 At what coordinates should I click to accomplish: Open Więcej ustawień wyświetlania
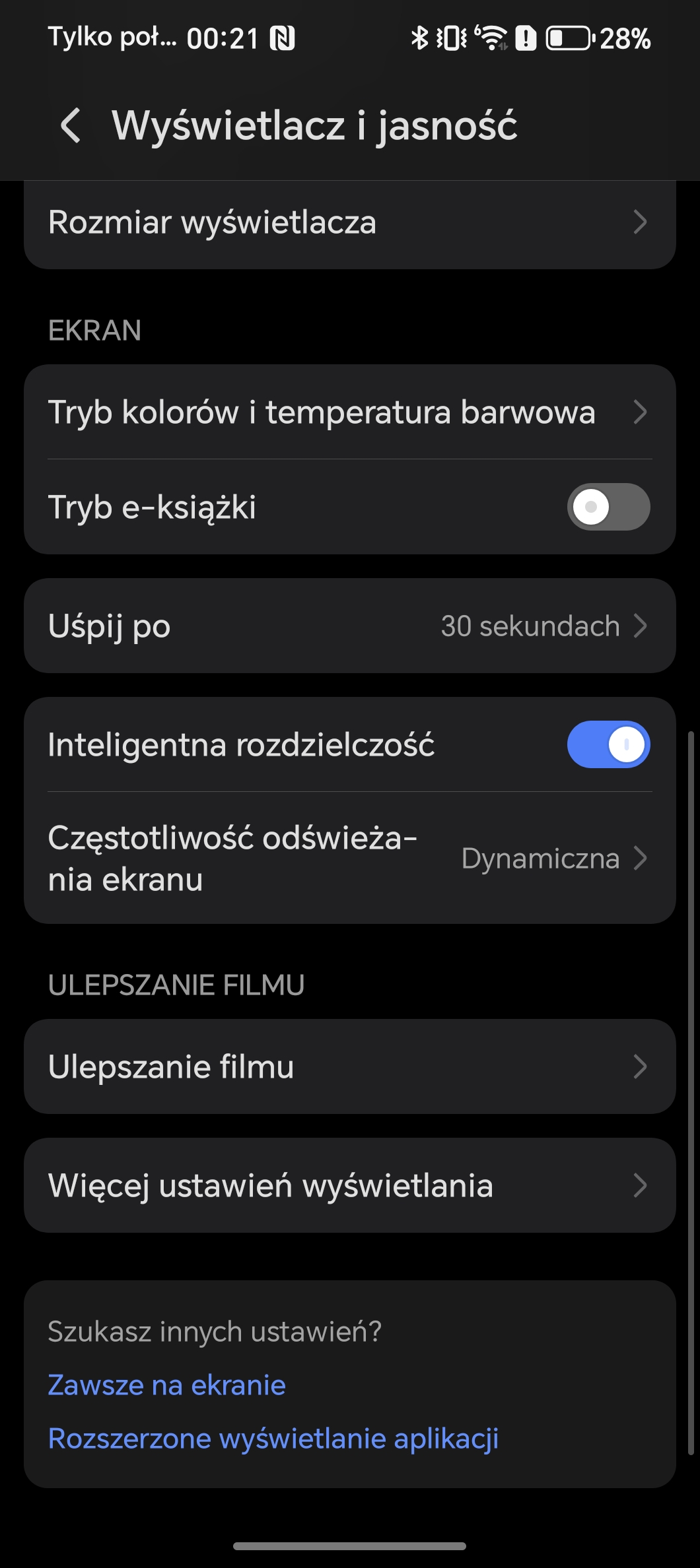[350, 1185]
